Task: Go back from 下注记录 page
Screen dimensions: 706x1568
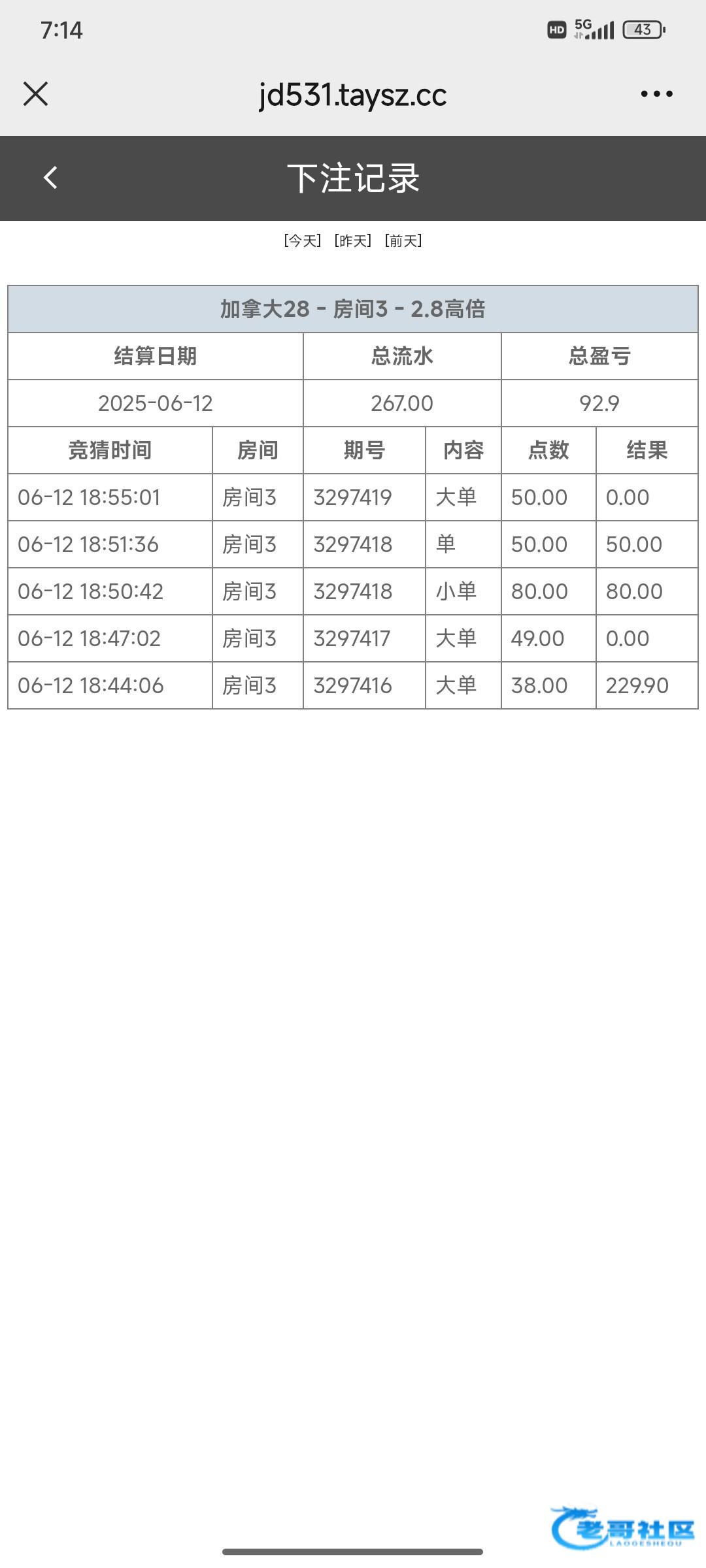Action: (50, 178)
